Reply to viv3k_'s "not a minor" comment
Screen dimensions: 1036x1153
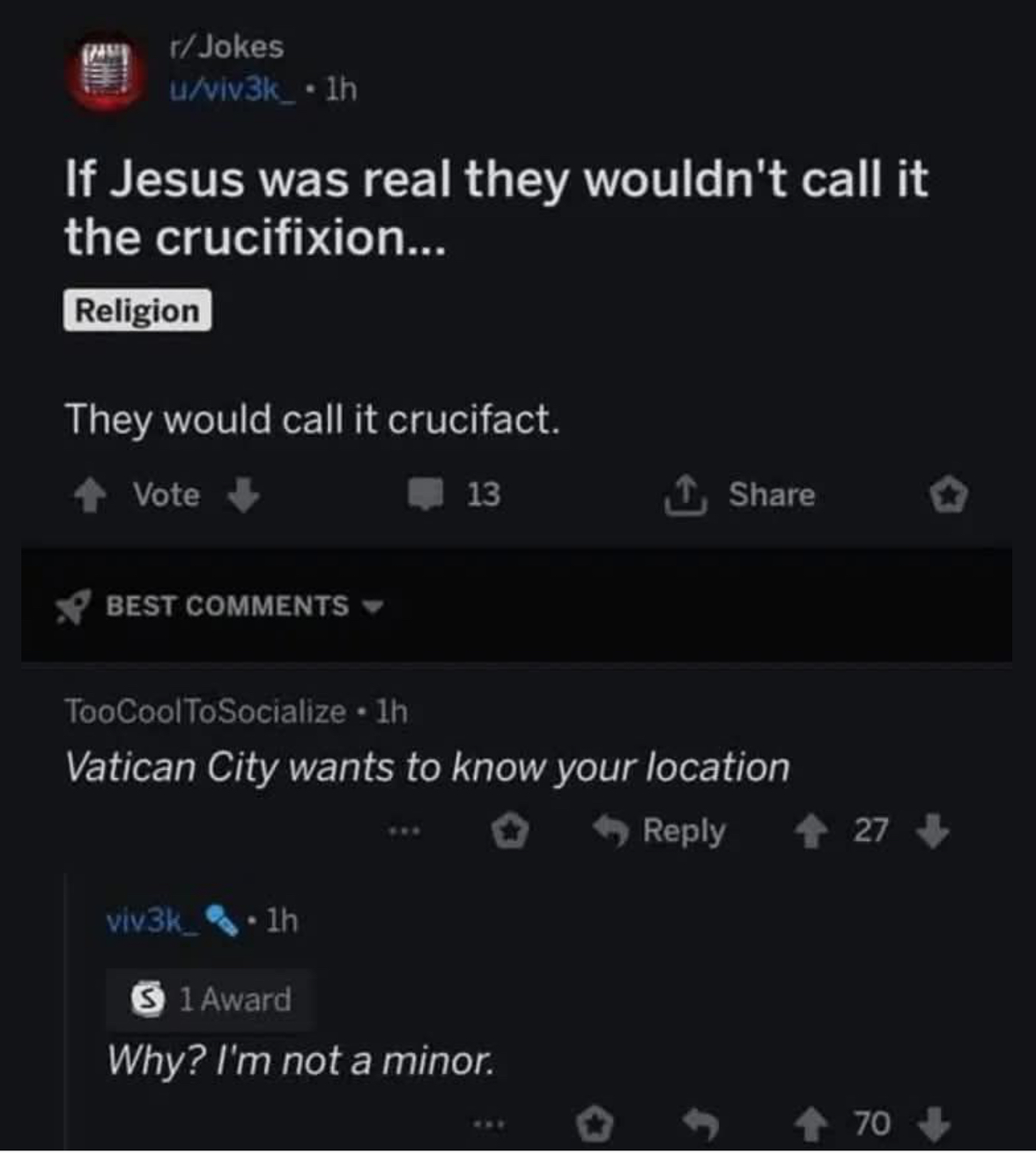(702, 1124)
